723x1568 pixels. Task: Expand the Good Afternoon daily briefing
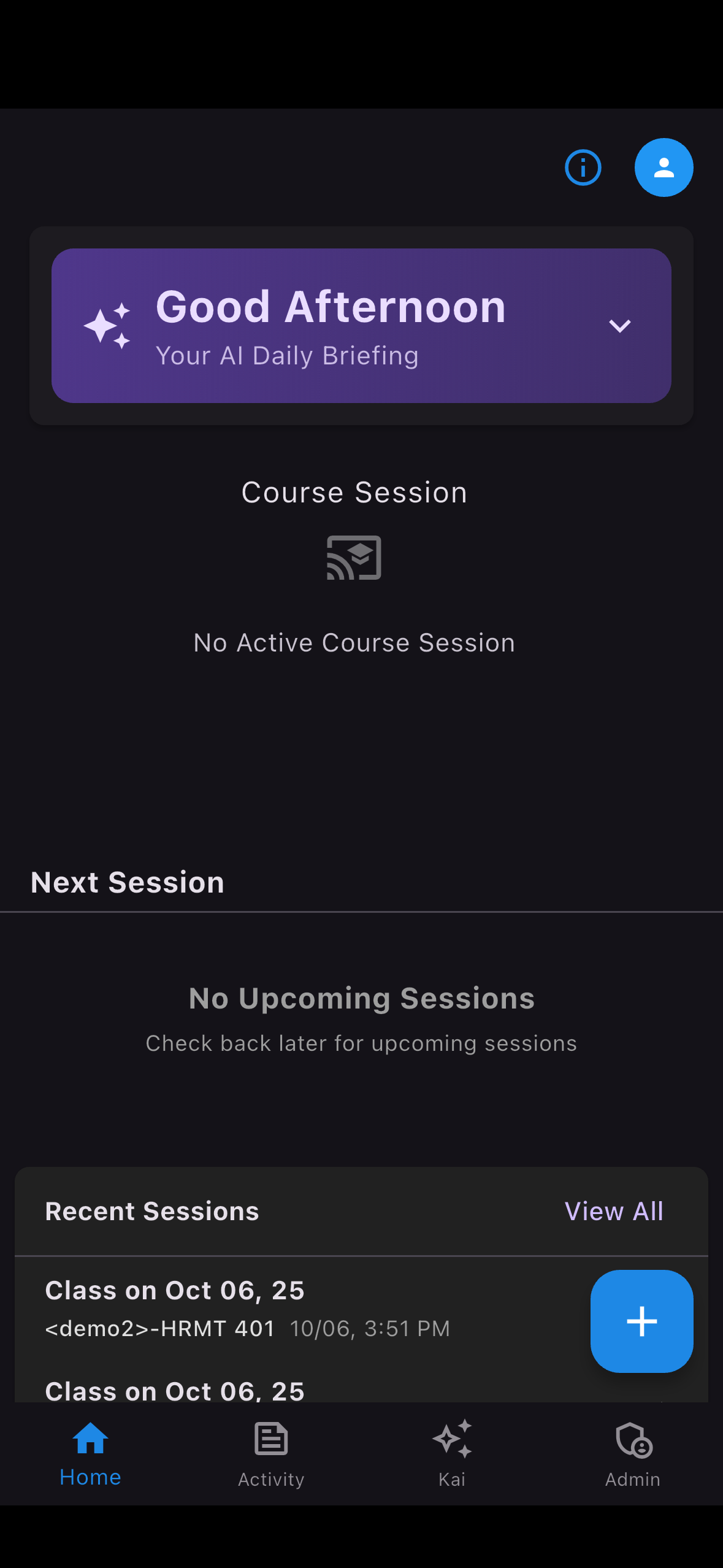(619, 326)
